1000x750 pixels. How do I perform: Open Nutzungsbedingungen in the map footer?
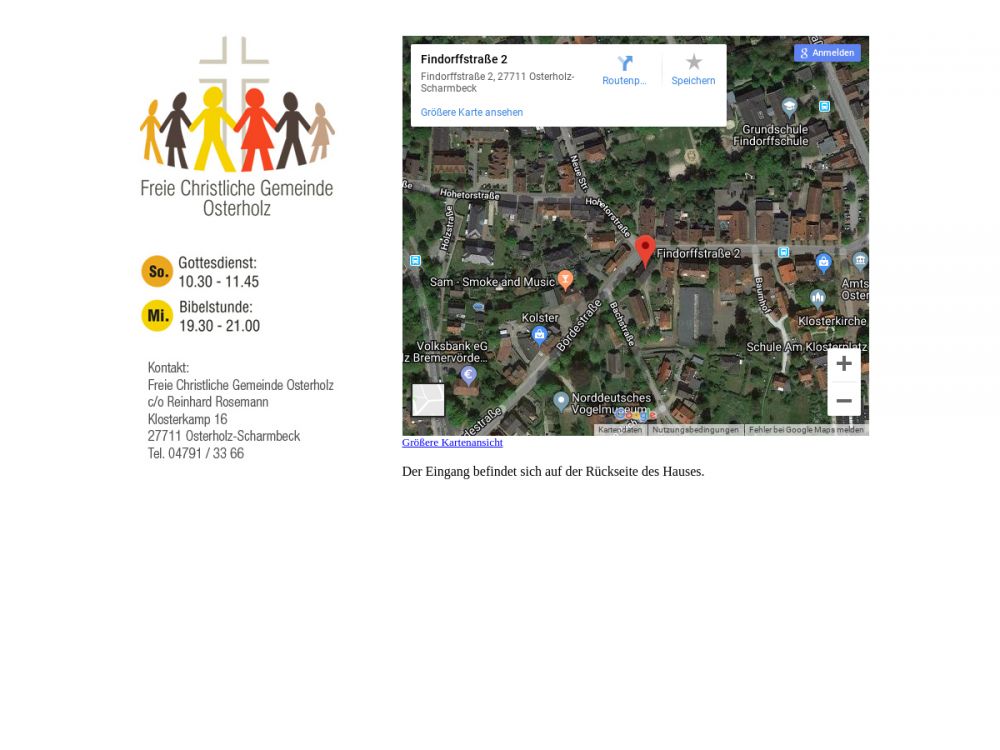click(695, 430)
